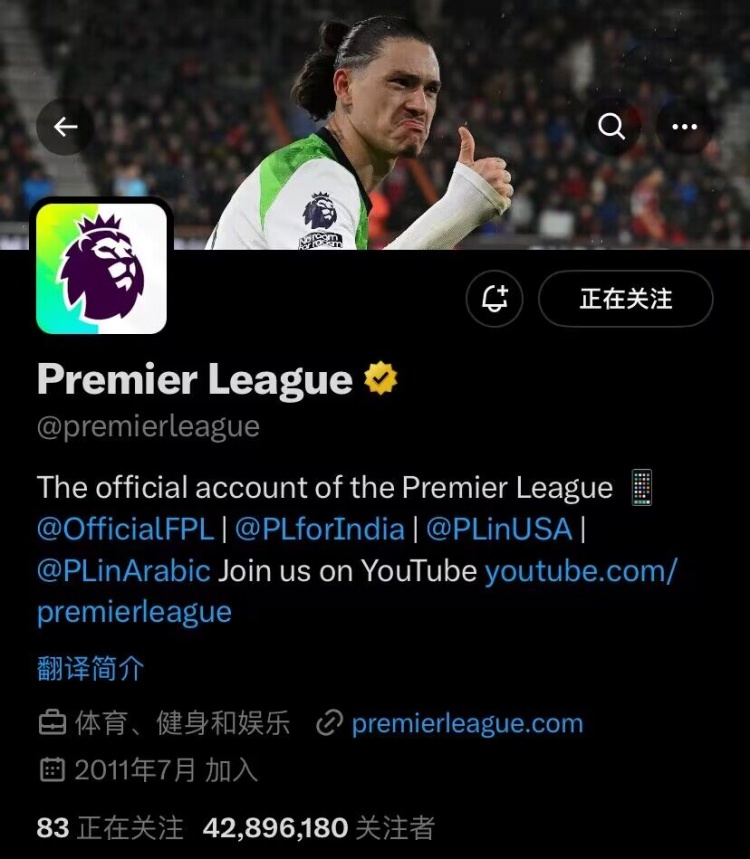Open the @PLforIndia mention
Viewport: 750px width, 859px height.
click(319, 529)
